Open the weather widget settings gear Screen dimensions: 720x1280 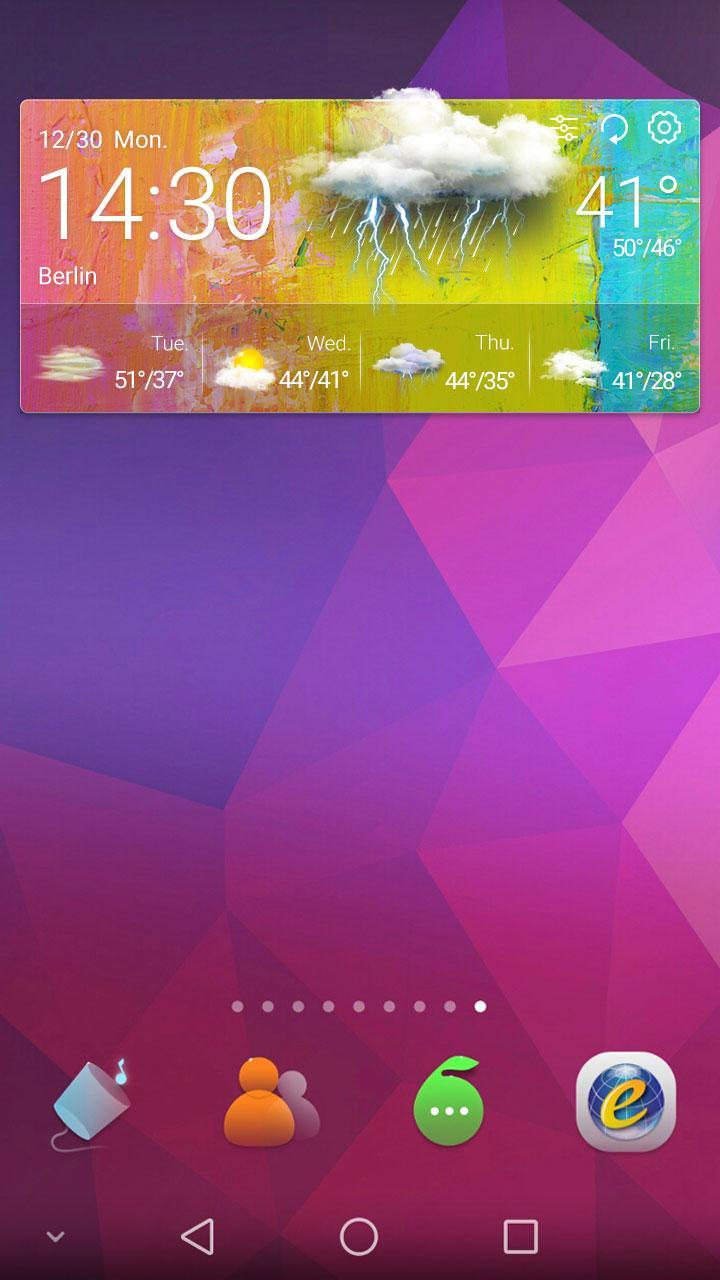pyautogui.click(x=664, y=128)
